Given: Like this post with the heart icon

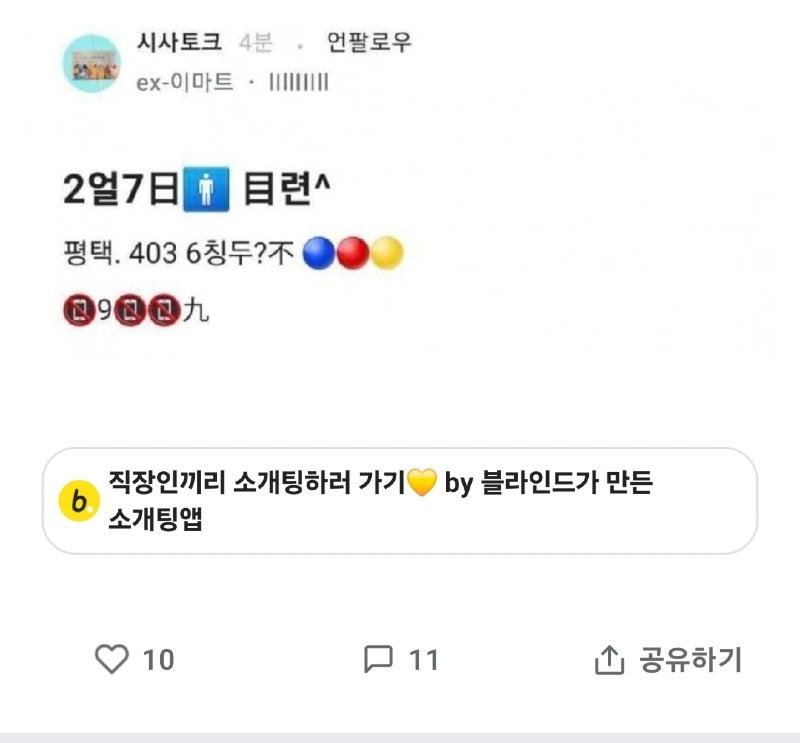Looking at the screenshot, I should coord(112,659).
